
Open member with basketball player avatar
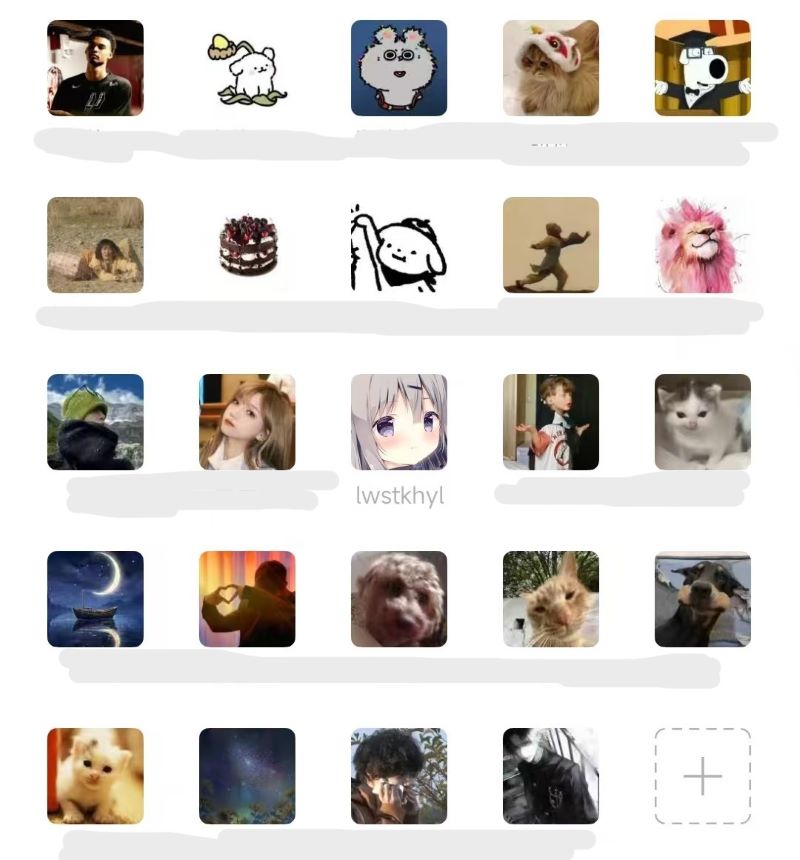point(95,68)
